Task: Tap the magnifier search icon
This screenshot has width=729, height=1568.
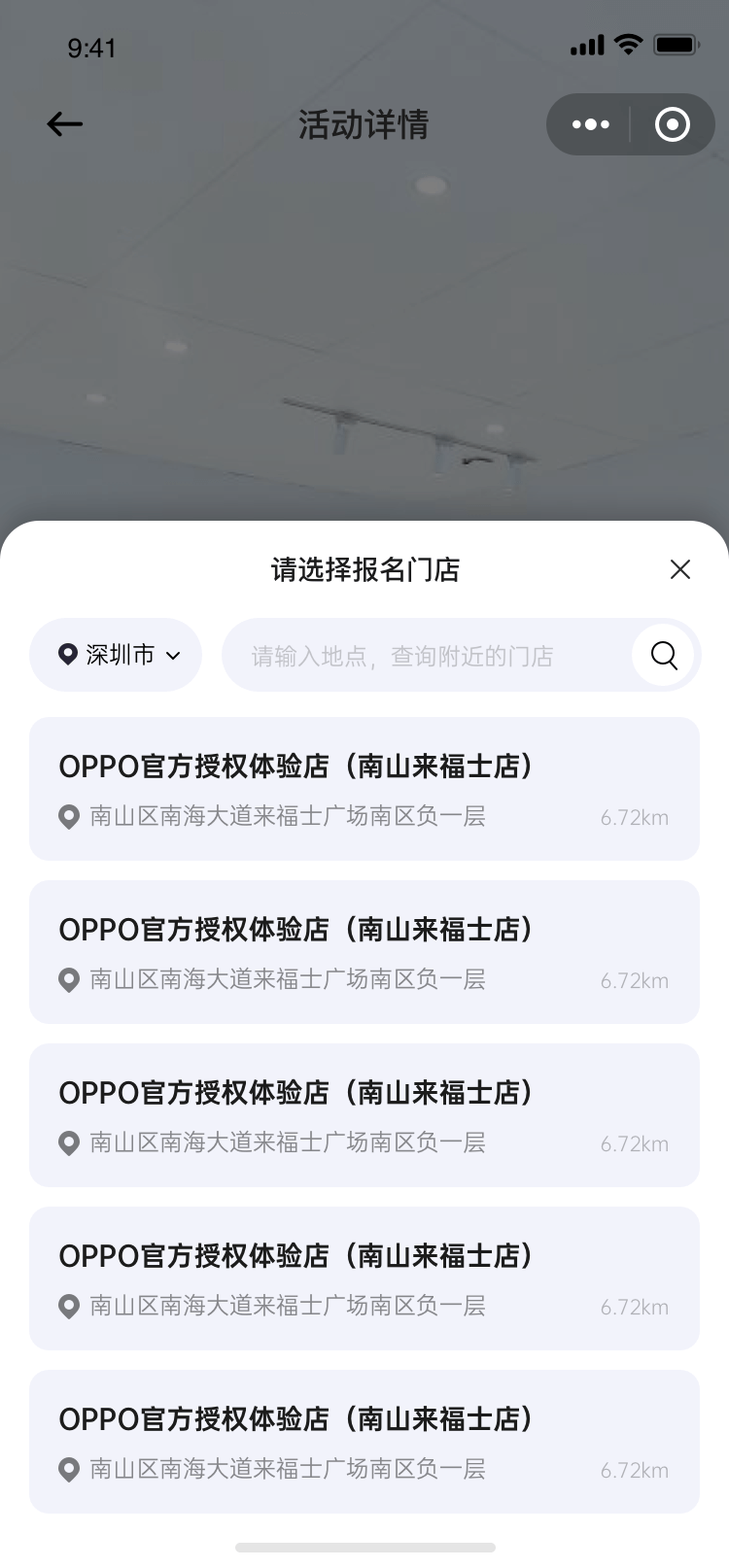Action: tap(664, 656)
